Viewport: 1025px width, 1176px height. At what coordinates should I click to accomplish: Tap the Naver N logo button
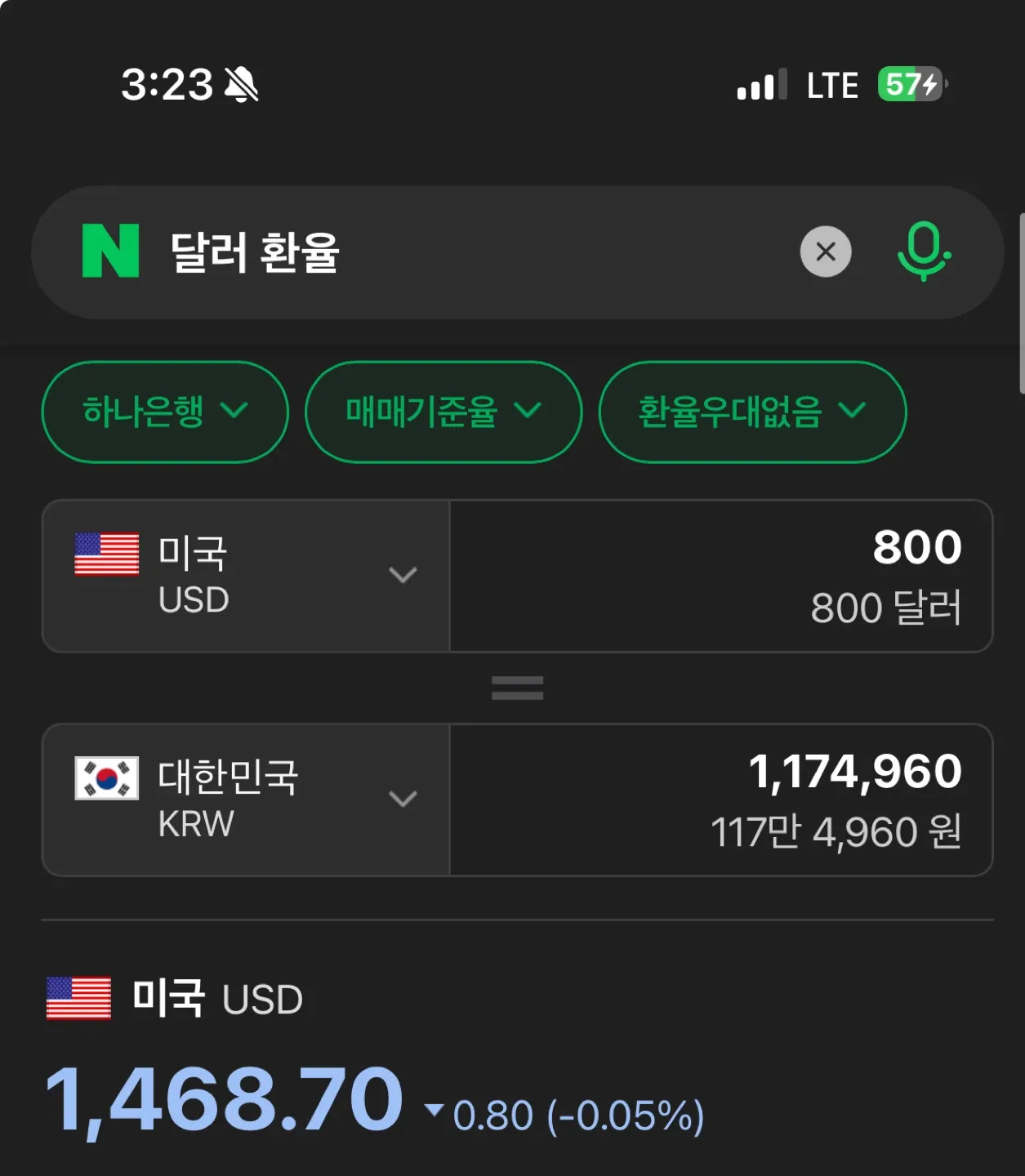point(110,252)
